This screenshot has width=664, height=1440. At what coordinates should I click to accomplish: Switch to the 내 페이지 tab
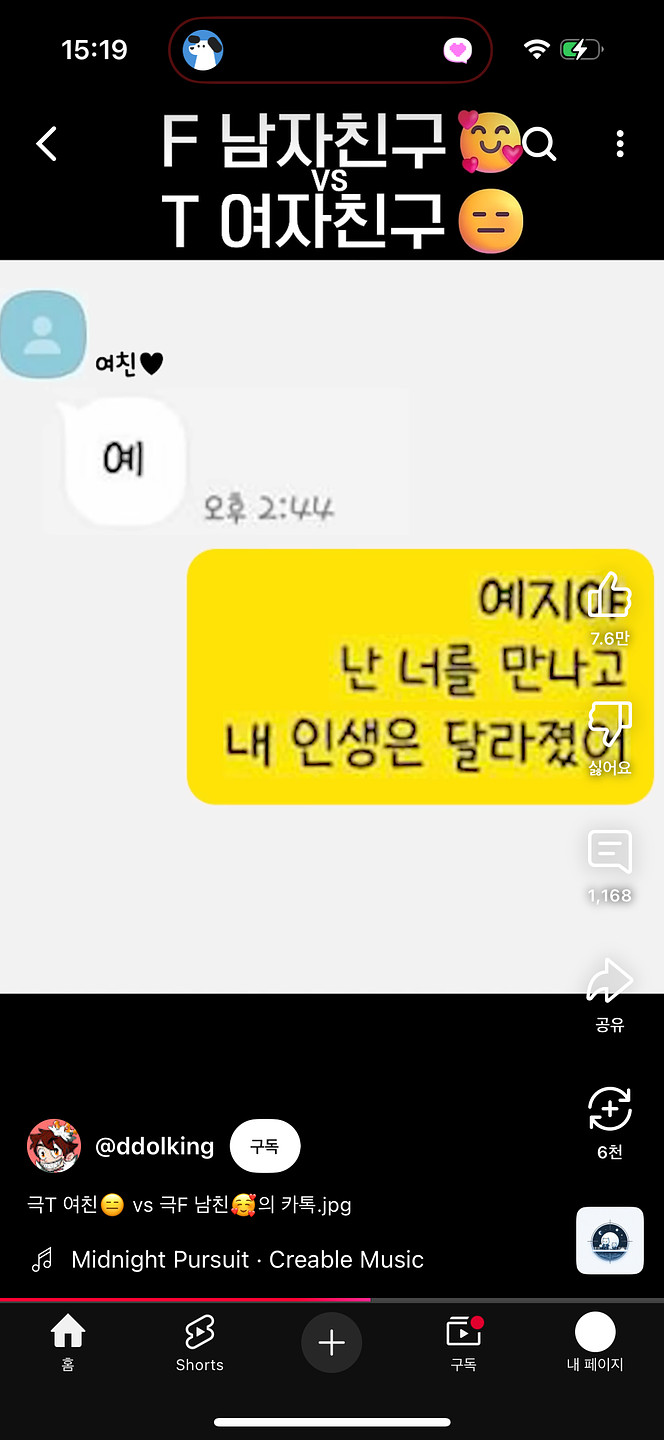pyautogui.click(x=594, y=1343)
